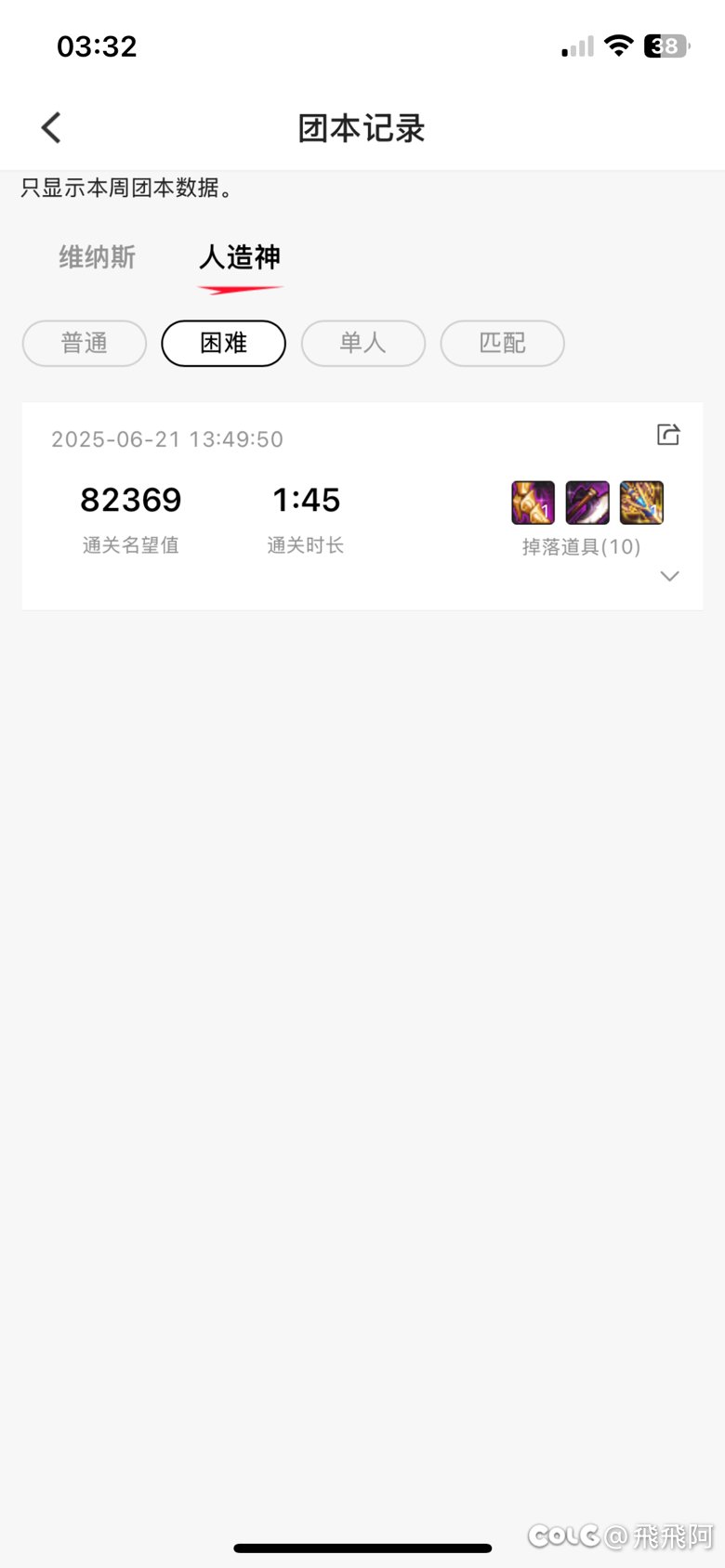Choose the 单人 filter chip
The image size is (725, 1568).
click(x=363, y=344)
